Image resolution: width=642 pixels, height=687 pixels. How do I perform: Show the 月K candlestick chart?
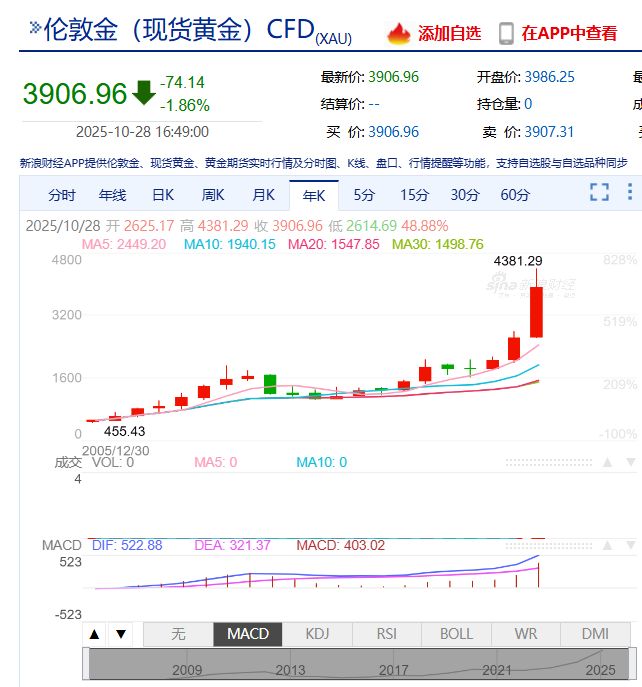tap(263, 195)
